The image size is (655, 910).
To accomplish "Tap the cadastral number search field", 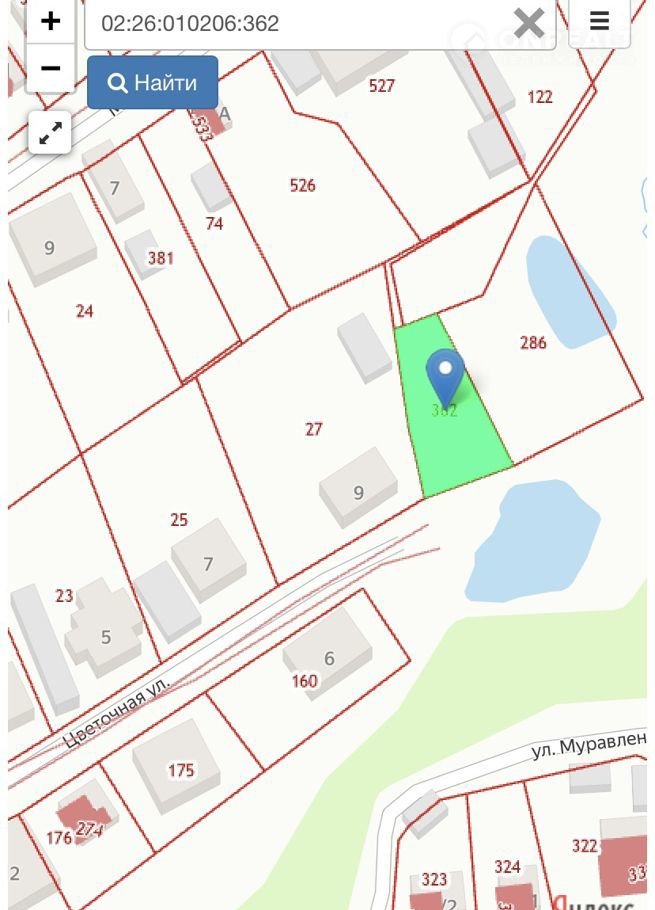I will (300, 23).
